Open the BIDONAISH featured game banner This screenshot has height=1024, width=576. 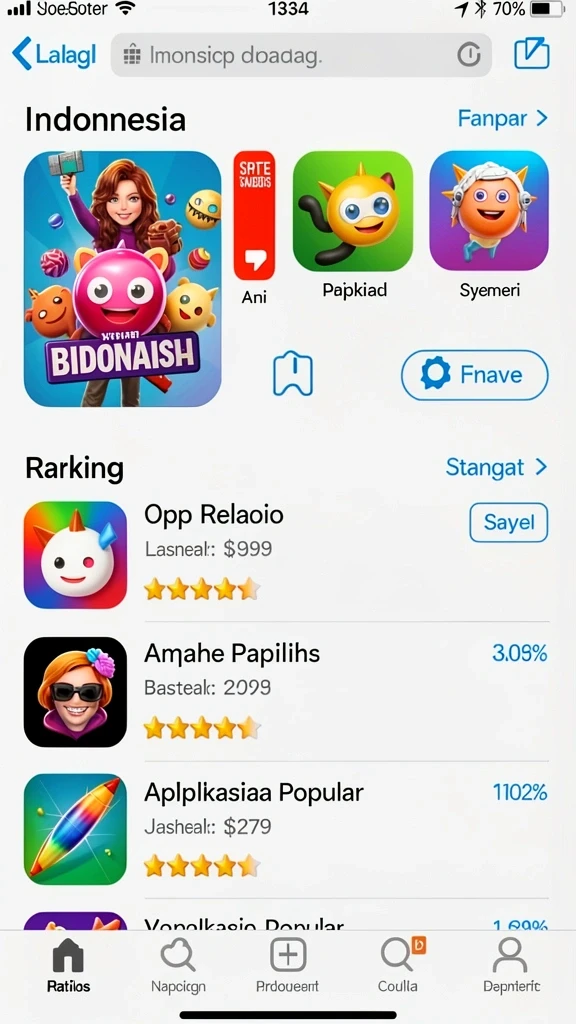(123, 279)
